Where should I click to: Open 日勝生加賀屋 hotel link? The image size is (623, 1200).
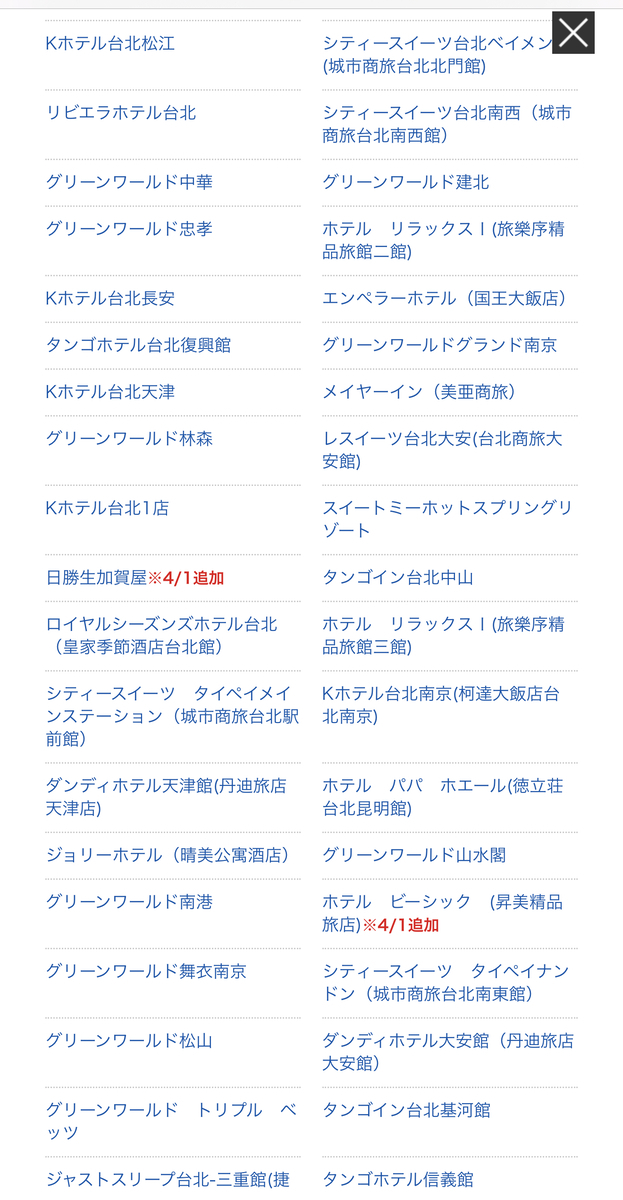[96, 577]
